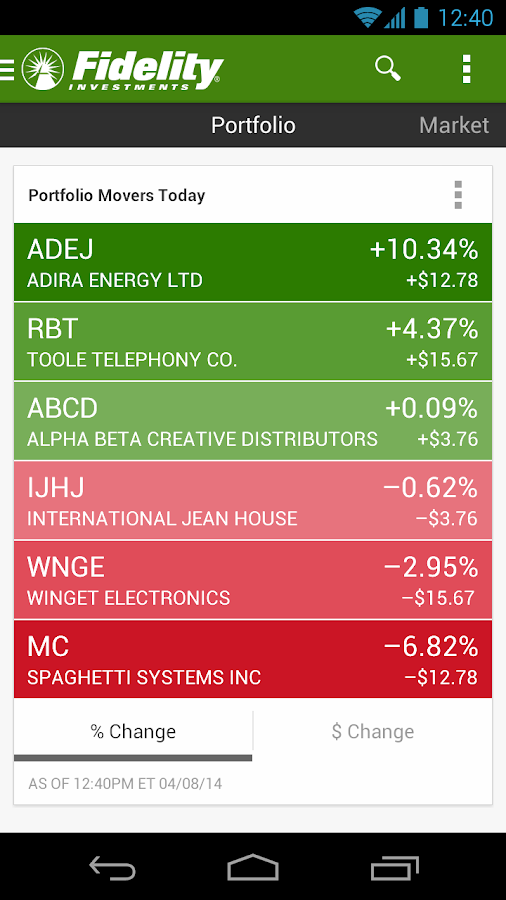Switch movers view to $ Change

[x=373, y=731]
